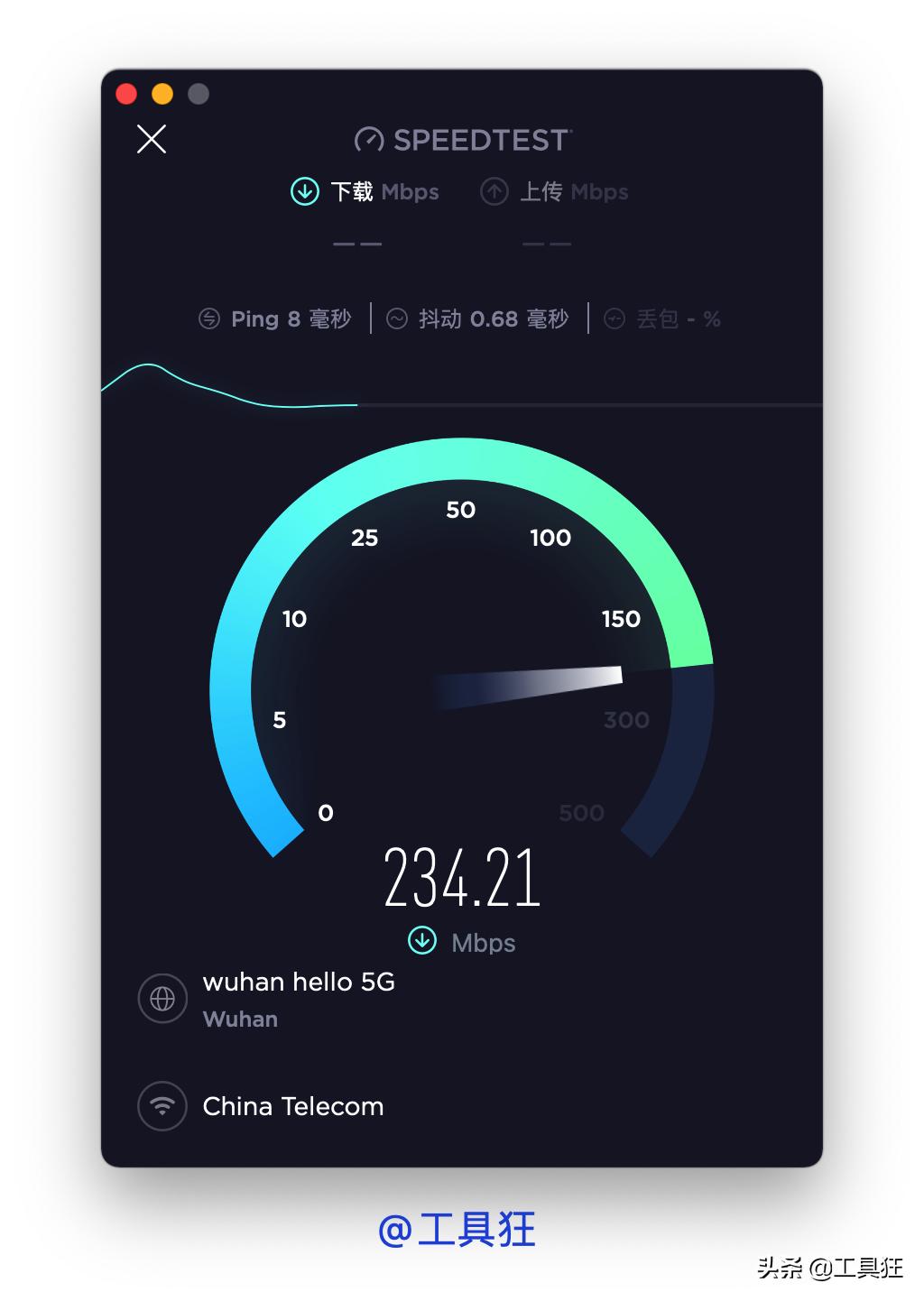Image resolution: width=924 pixels, height=1301 pixels.
Task: Click the jitter wave icon
Action: [x=397, y=318]
